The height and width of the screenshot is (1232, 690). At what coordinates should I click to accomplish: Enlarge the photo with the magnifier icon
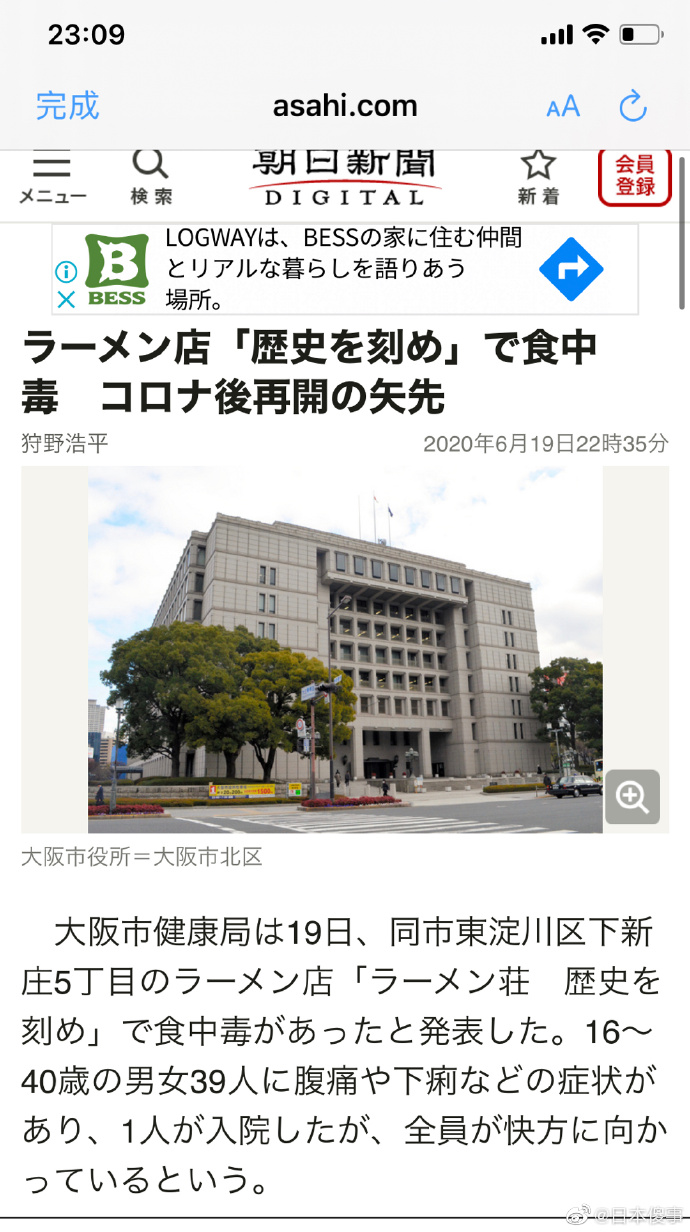pyautogui.click(x=632, y=797)
